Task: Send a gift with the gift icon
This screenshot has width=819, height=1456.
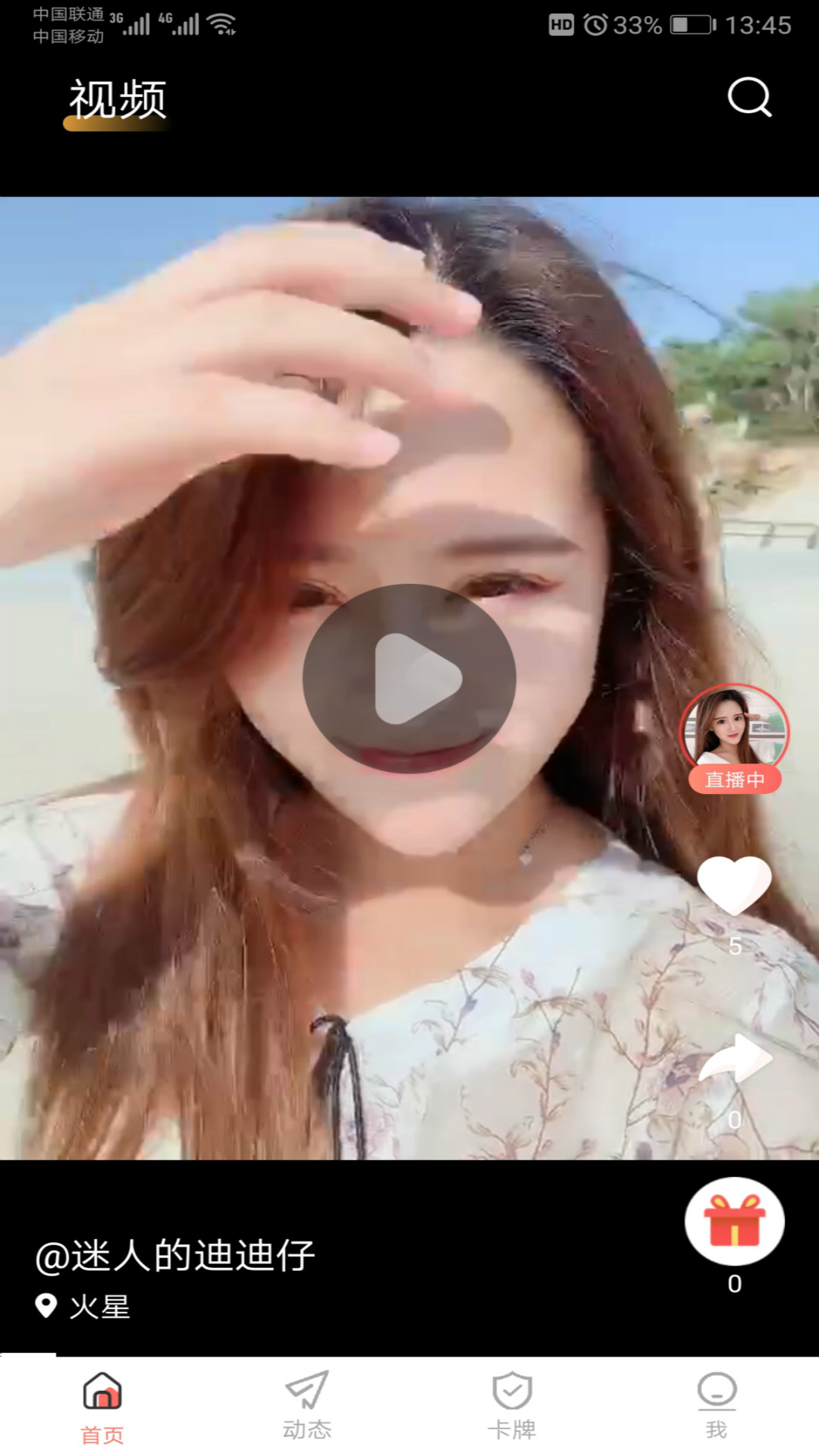Action: tap(734, 1221)
